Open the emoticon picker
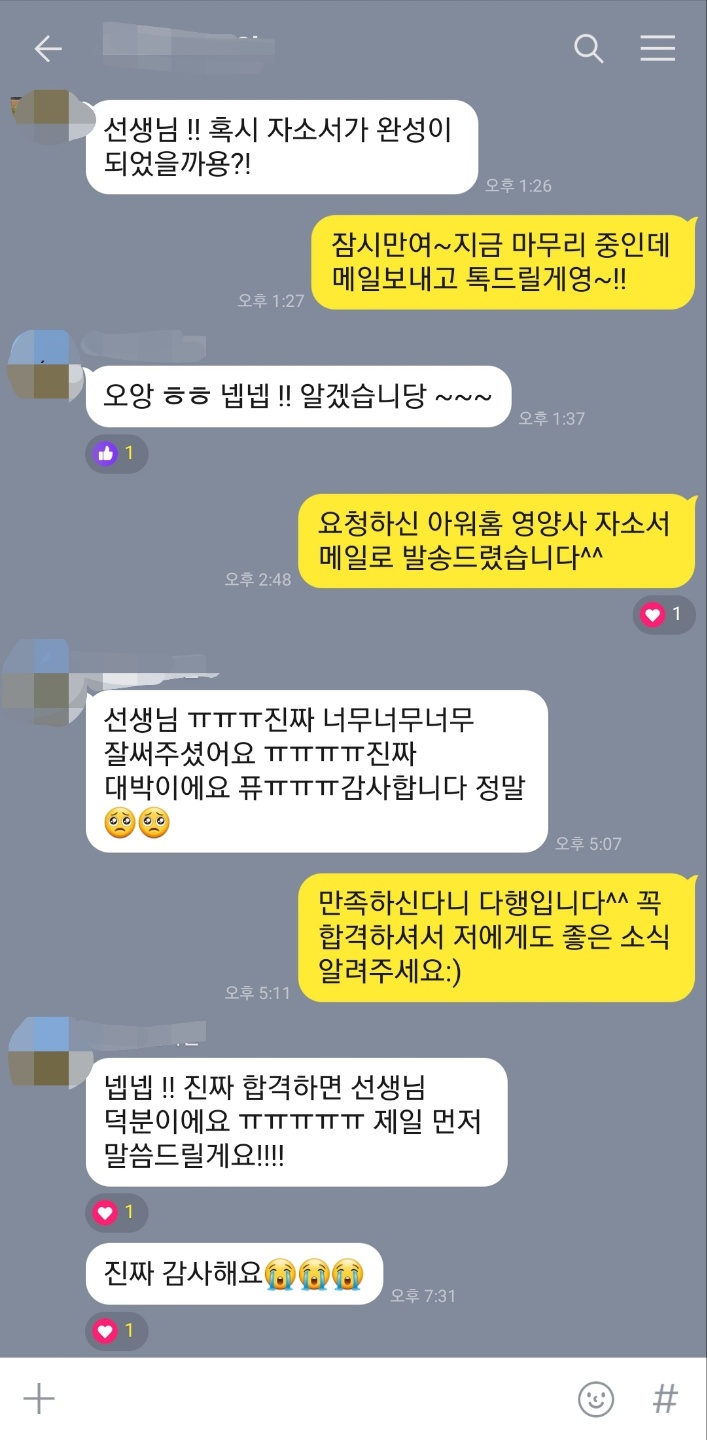707x1440 pixels. 596,1398
